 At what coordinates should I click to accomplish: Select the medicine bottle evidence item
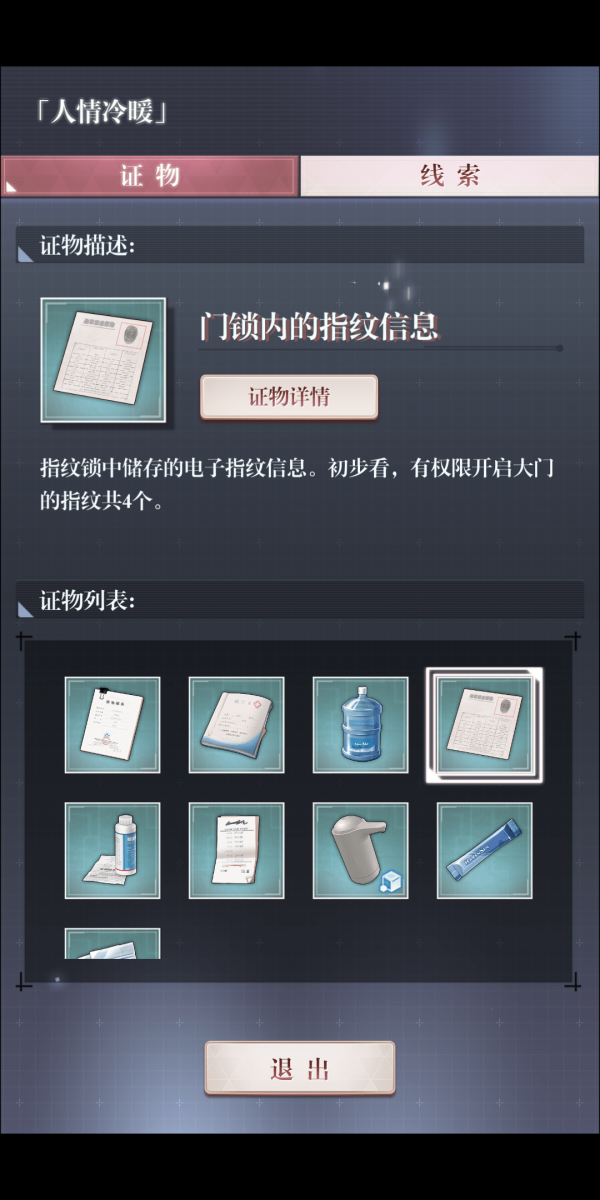point(112,850)
